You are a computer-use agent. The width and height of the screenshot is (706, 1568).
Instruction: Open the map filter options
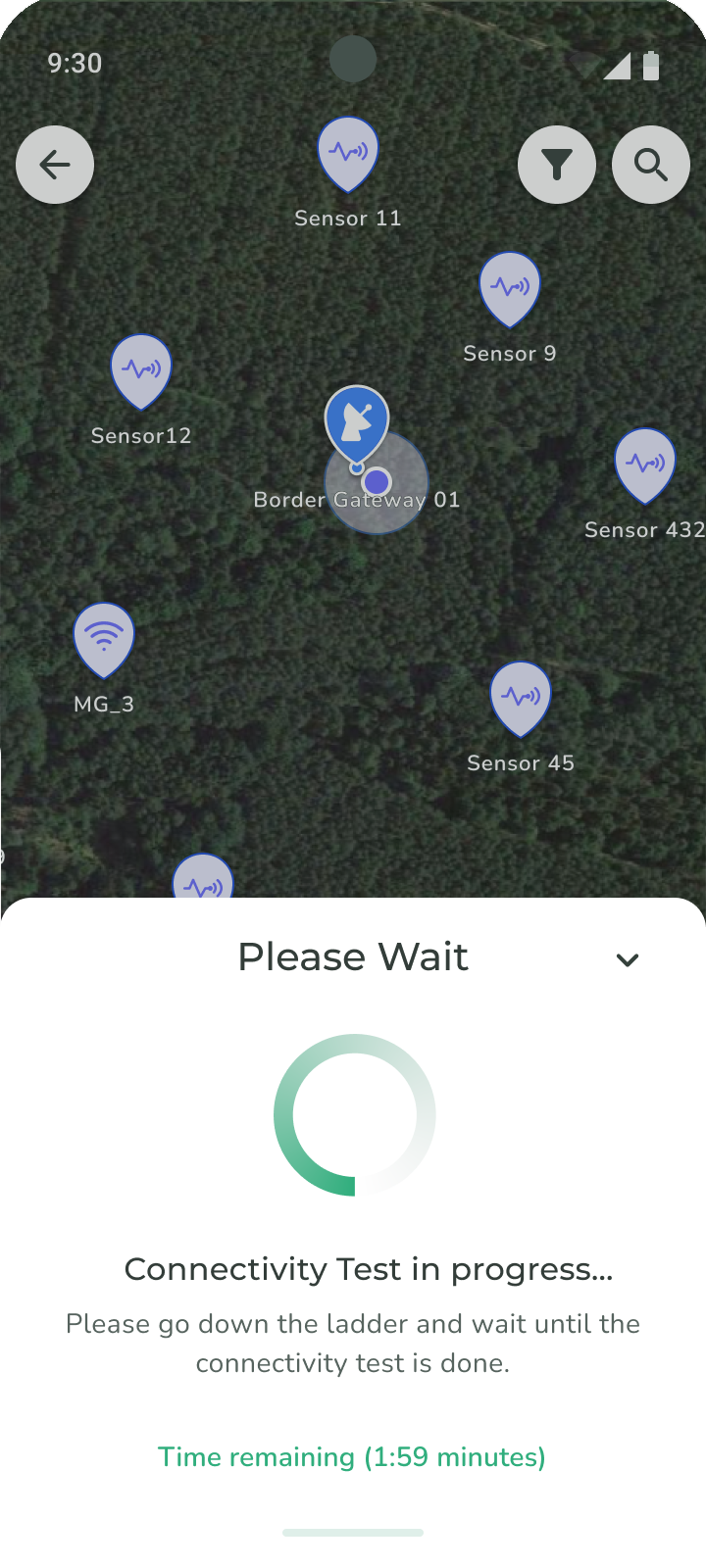coord(557,165)
